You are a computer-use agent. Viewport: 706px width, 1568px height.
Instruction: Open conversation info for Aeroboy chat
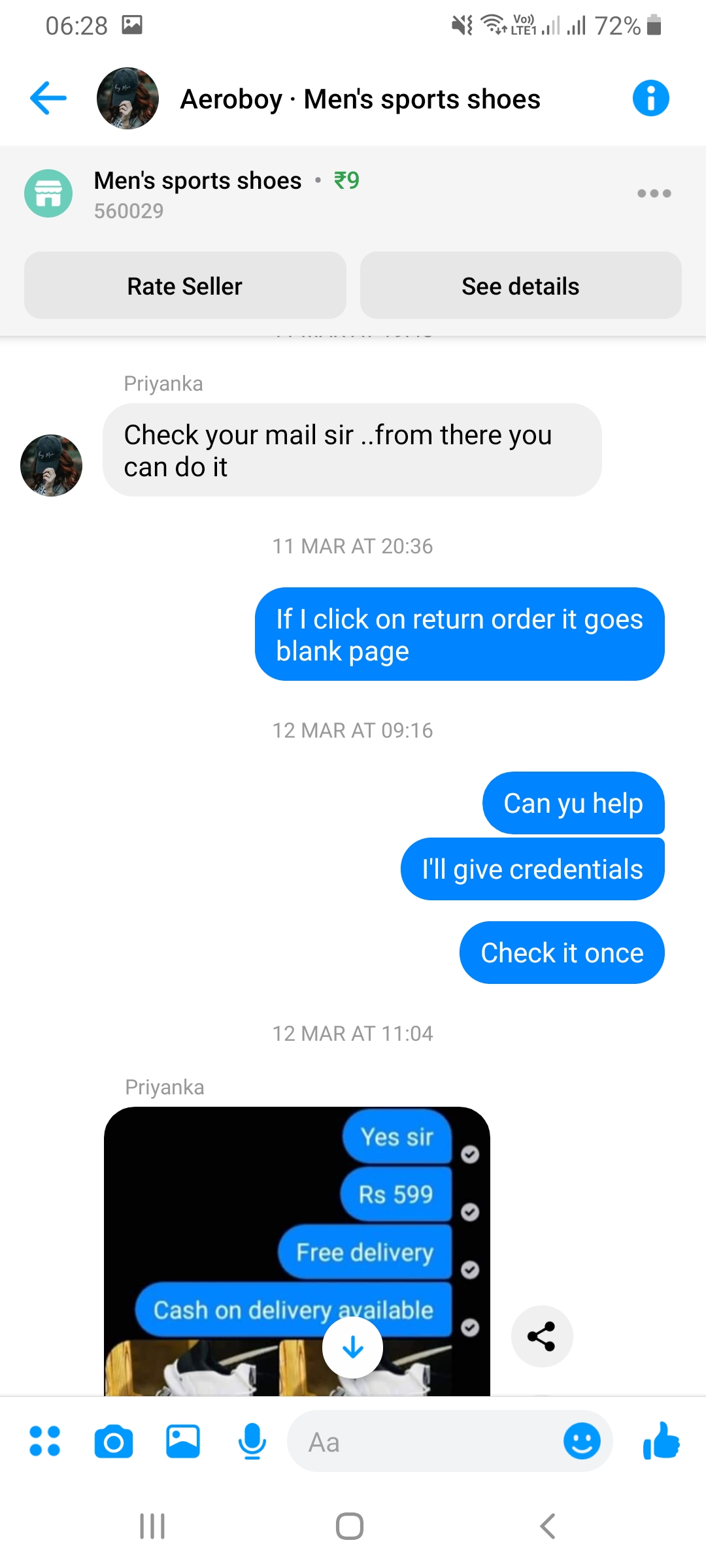click(x=650, y=99)
